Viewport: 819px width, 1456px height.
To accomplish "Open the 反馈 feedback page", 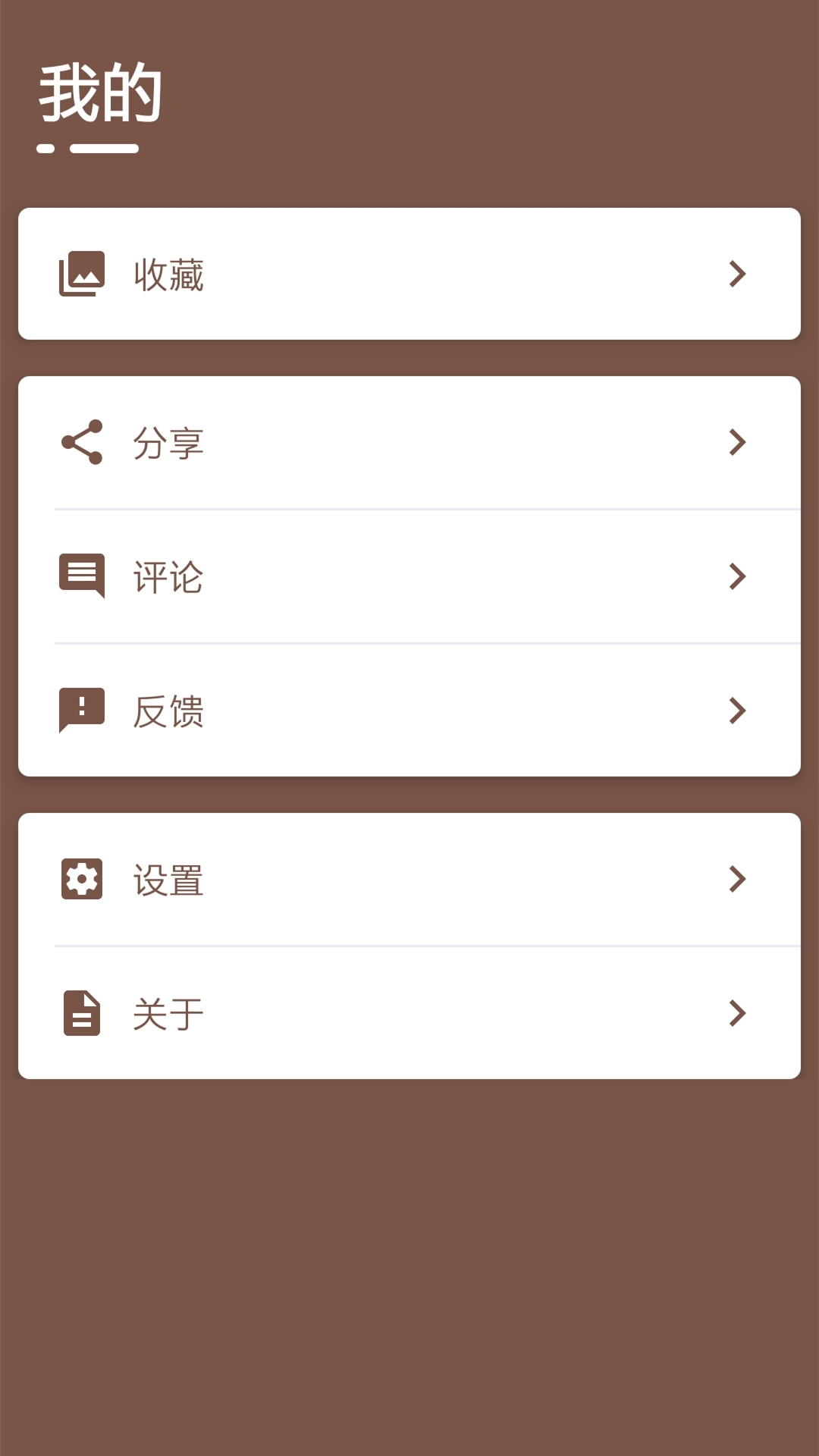I will [409, 711].
